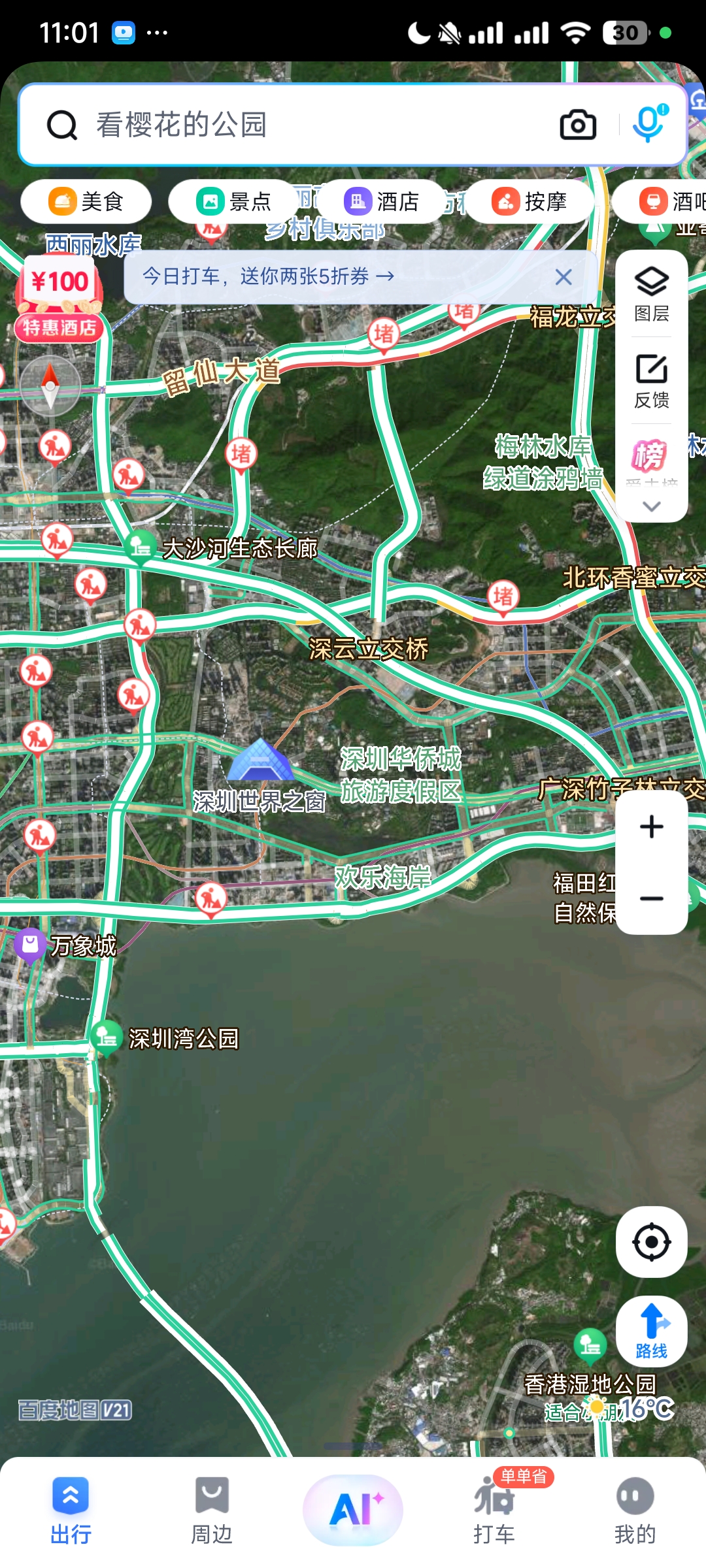Zoom out on the map
The image size is (706, 1568).
652,898
